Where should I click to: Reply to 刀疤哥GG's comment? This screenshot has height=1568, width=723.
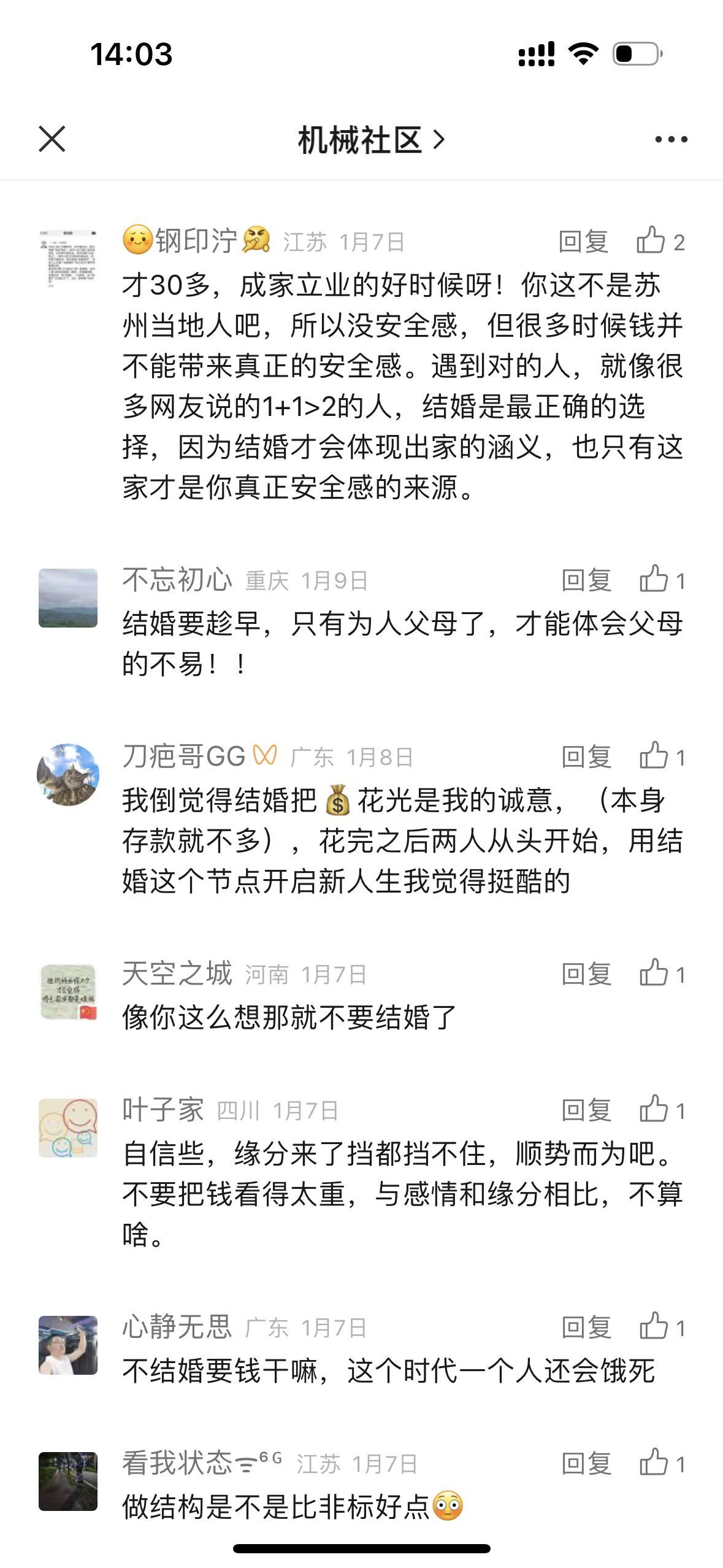tap(586, 756)
